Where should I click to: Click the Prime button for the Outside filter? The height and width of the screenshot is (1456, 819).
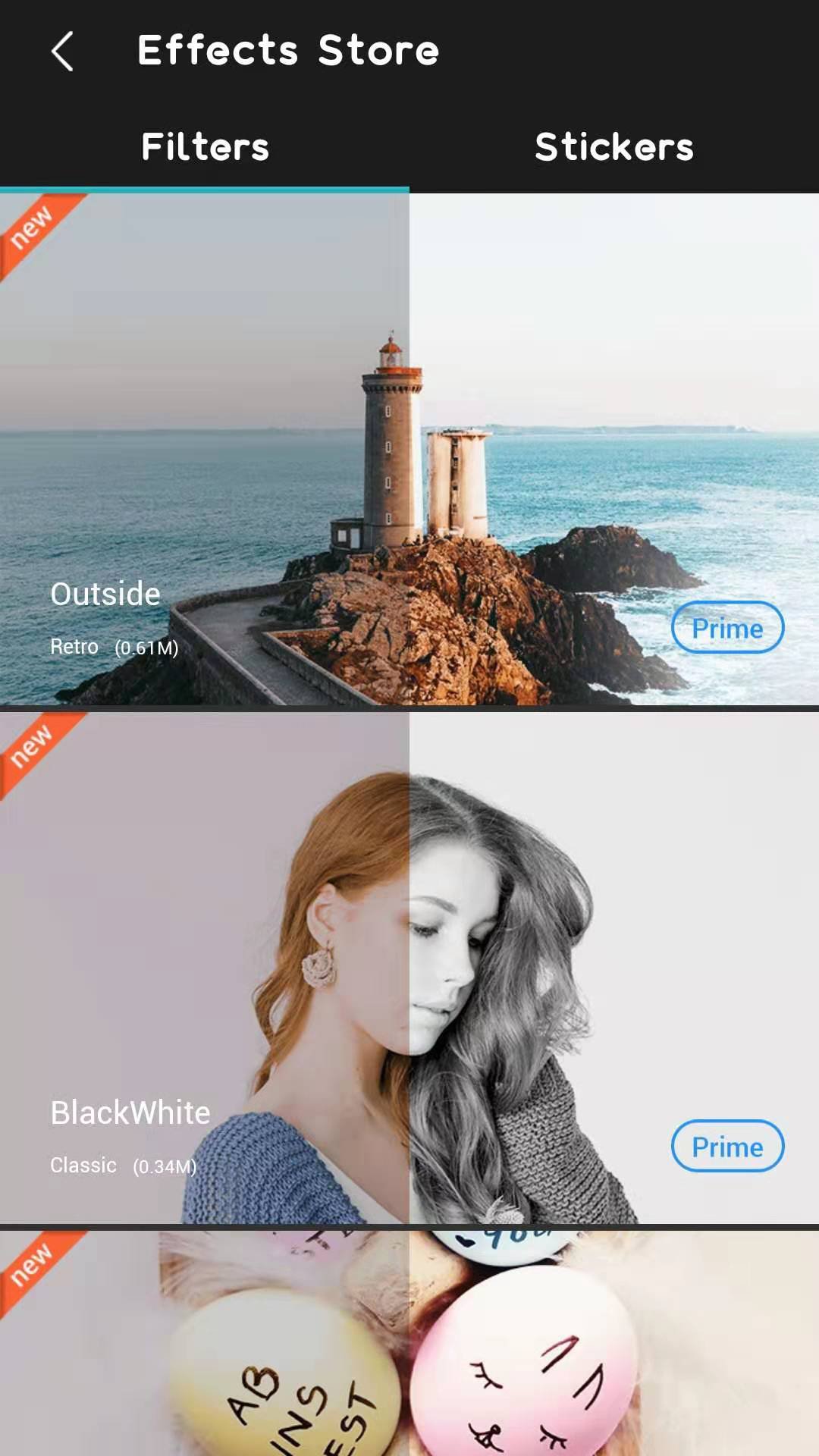click(x=726, y=627)
